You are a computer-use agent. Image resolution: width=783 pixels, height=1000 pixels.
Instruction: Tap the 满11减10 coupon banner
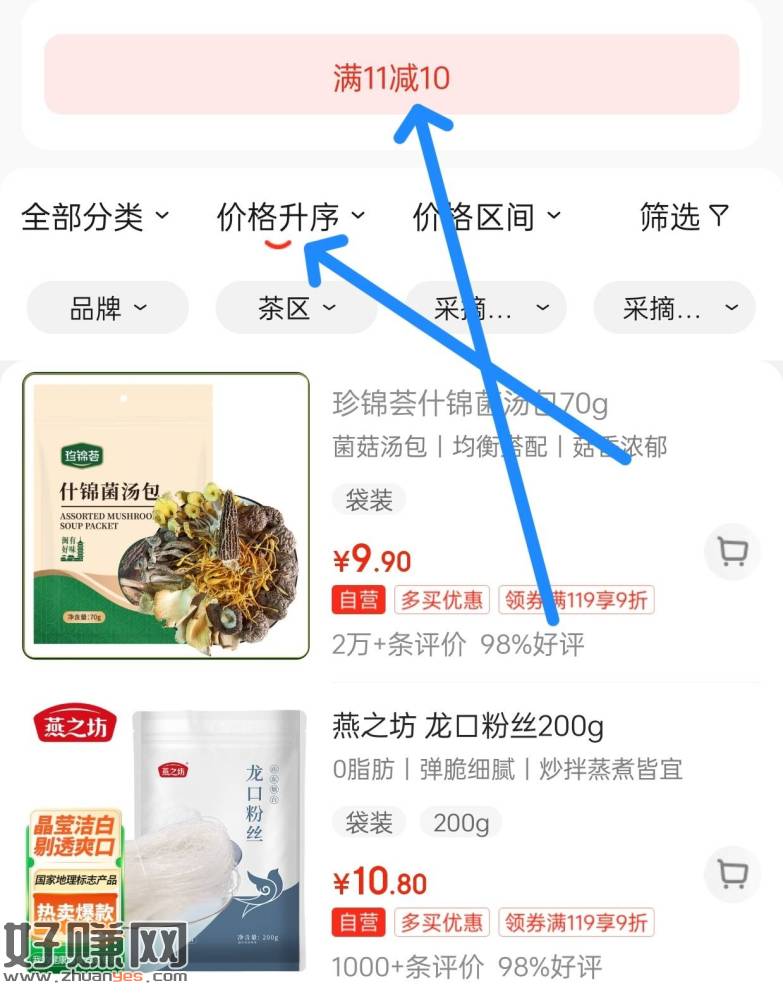[x=391, y=76]
